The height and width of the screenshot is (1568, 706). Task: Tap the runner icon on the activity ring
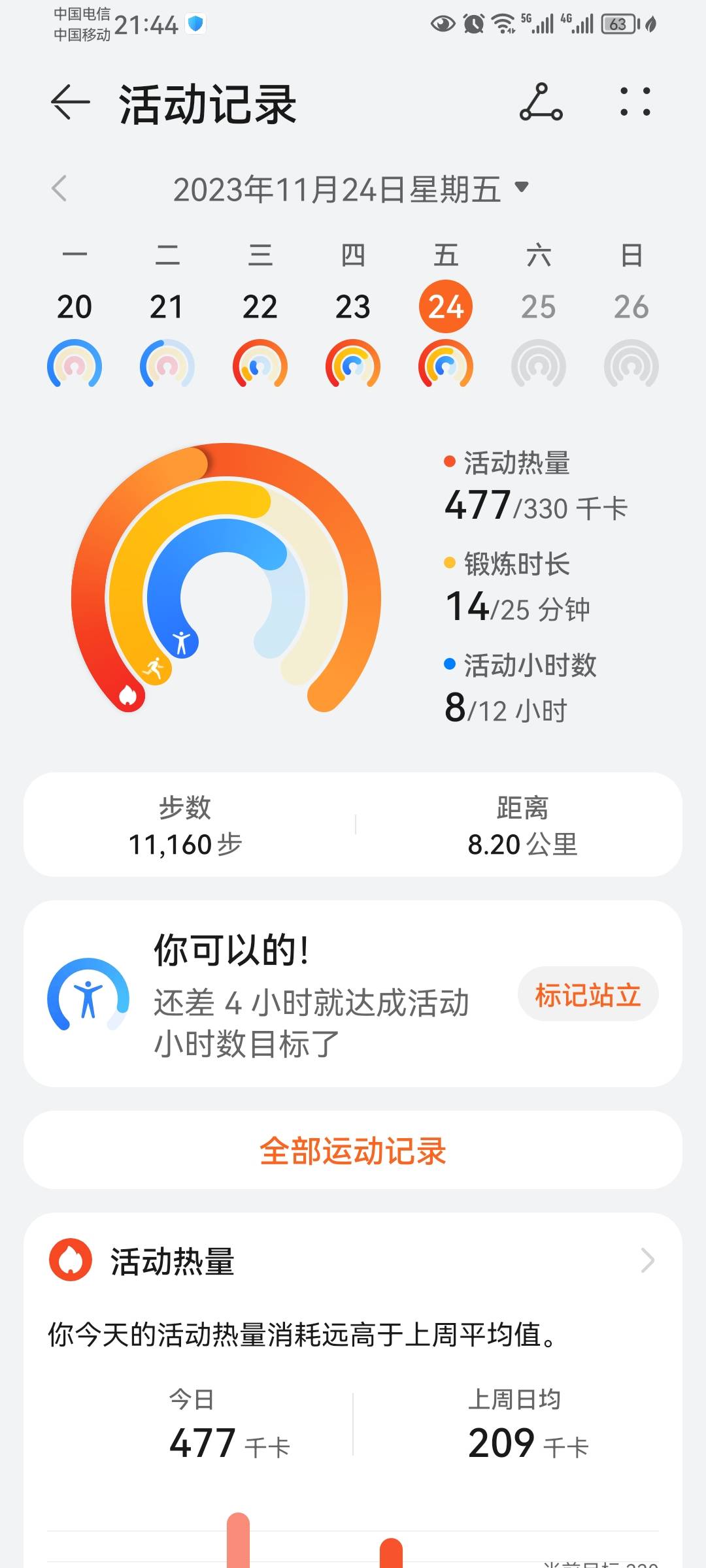pyautogui.click(x=157, y=668)
